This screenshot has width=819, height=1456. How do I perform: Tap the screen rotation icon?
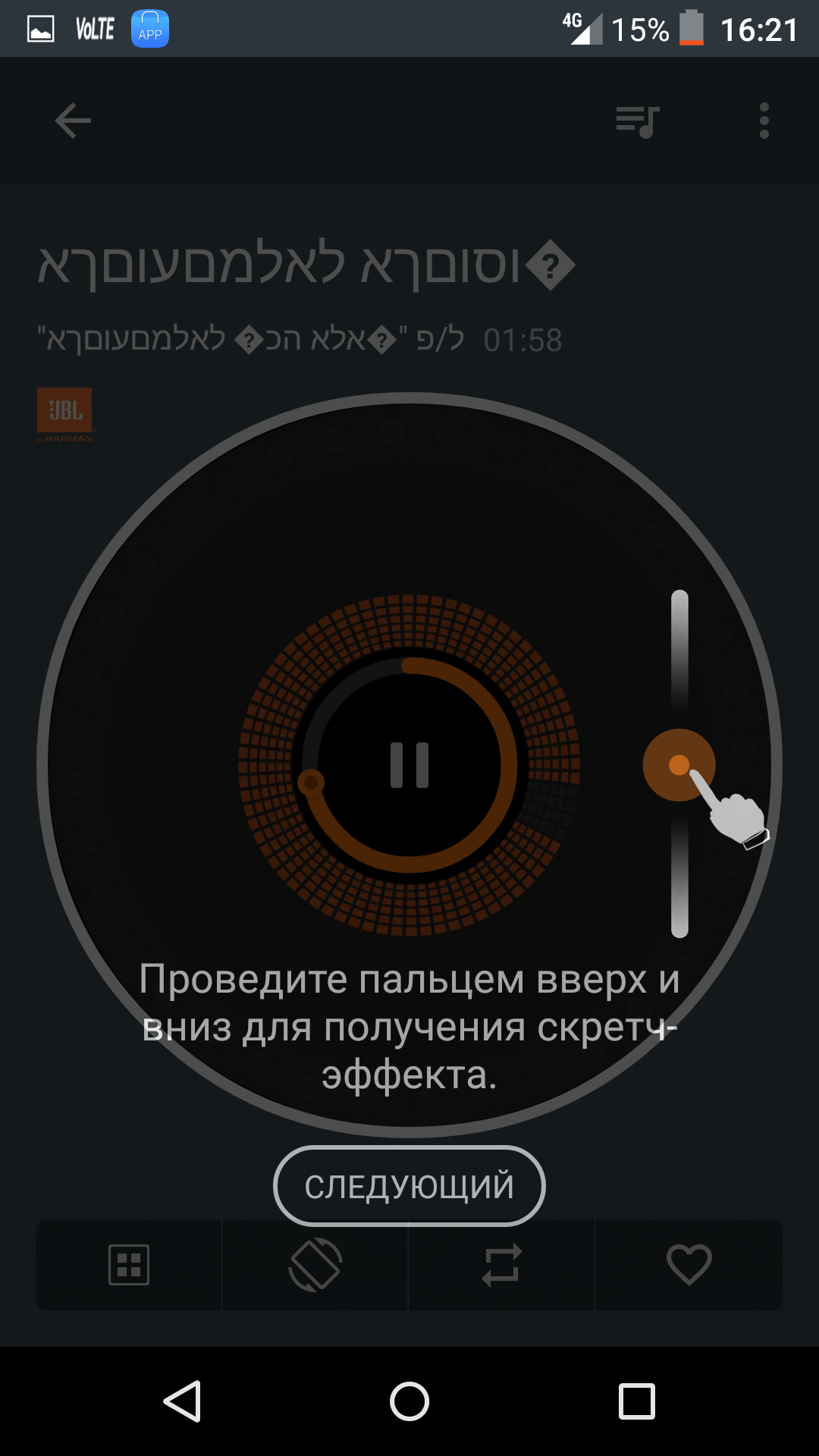pos(315,1265)
